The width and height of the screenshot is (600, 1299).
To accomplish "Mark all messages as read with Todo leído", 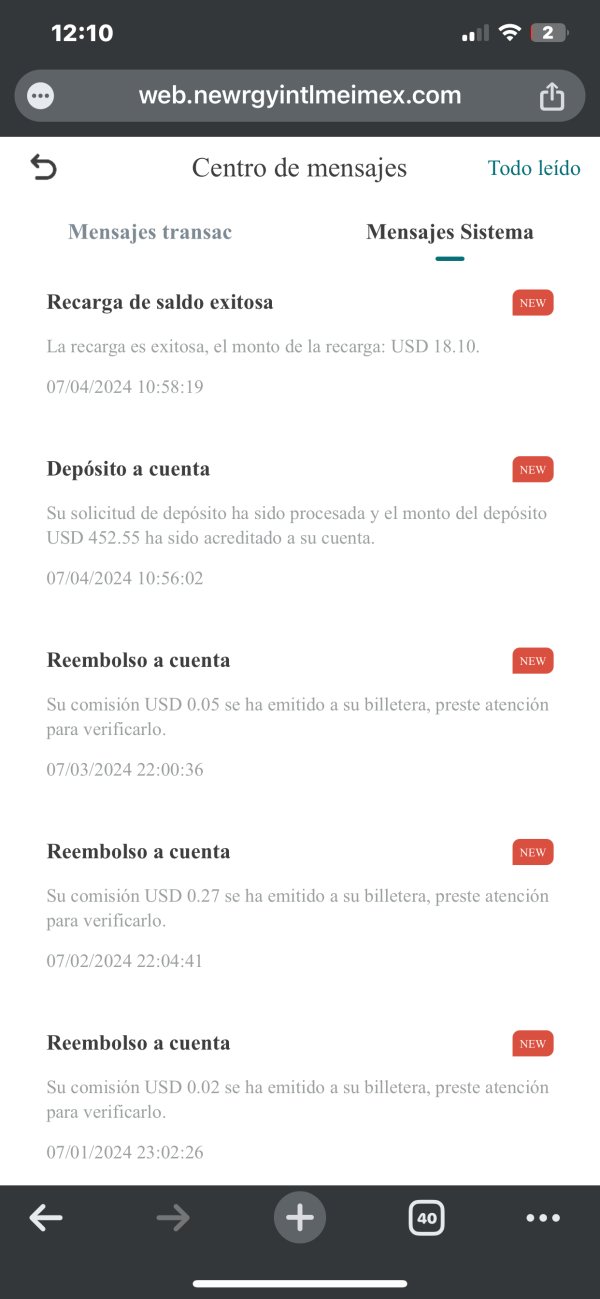I will (x=534, y=168).
